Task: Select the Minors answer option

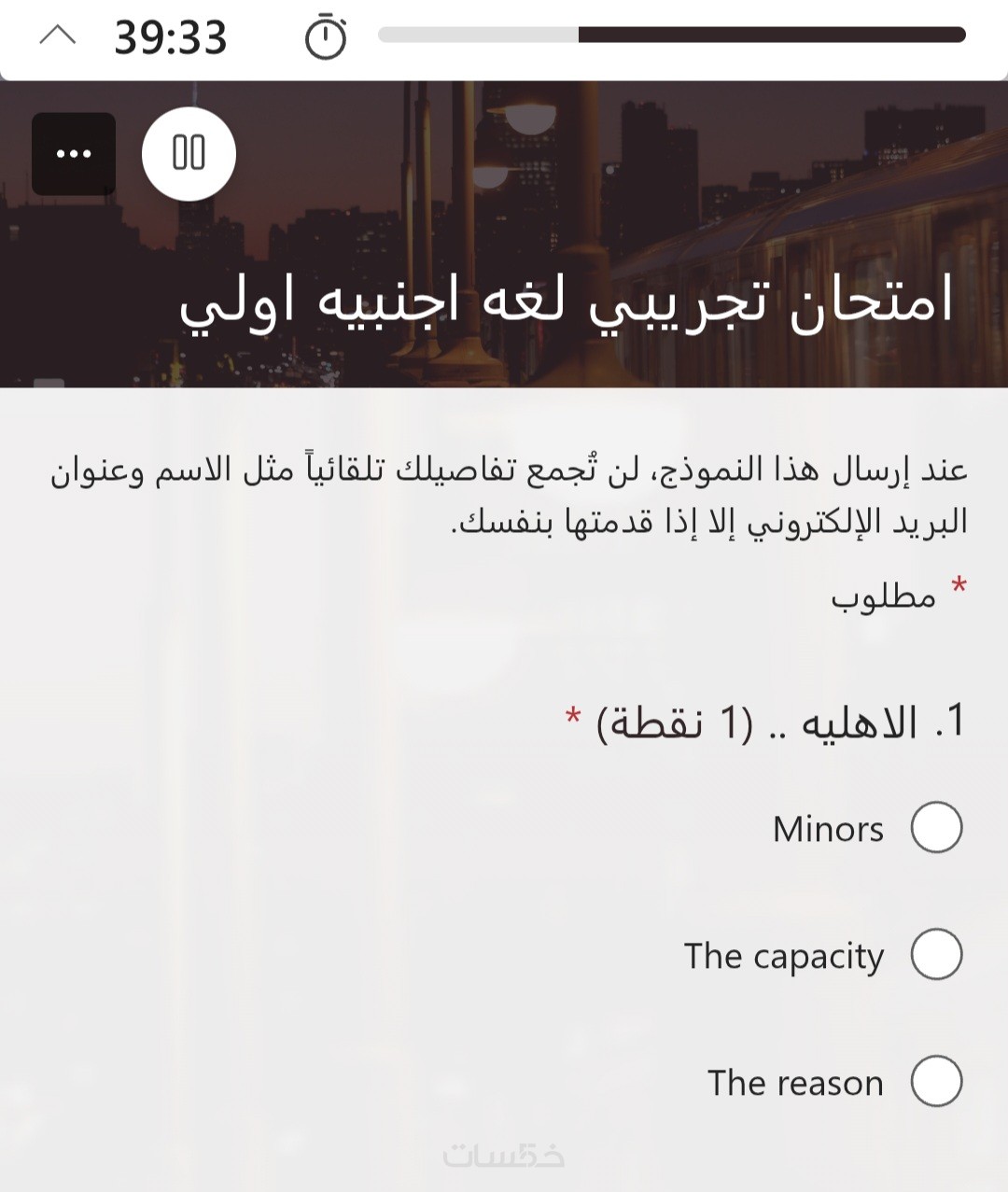Action: tap(936, 828)
